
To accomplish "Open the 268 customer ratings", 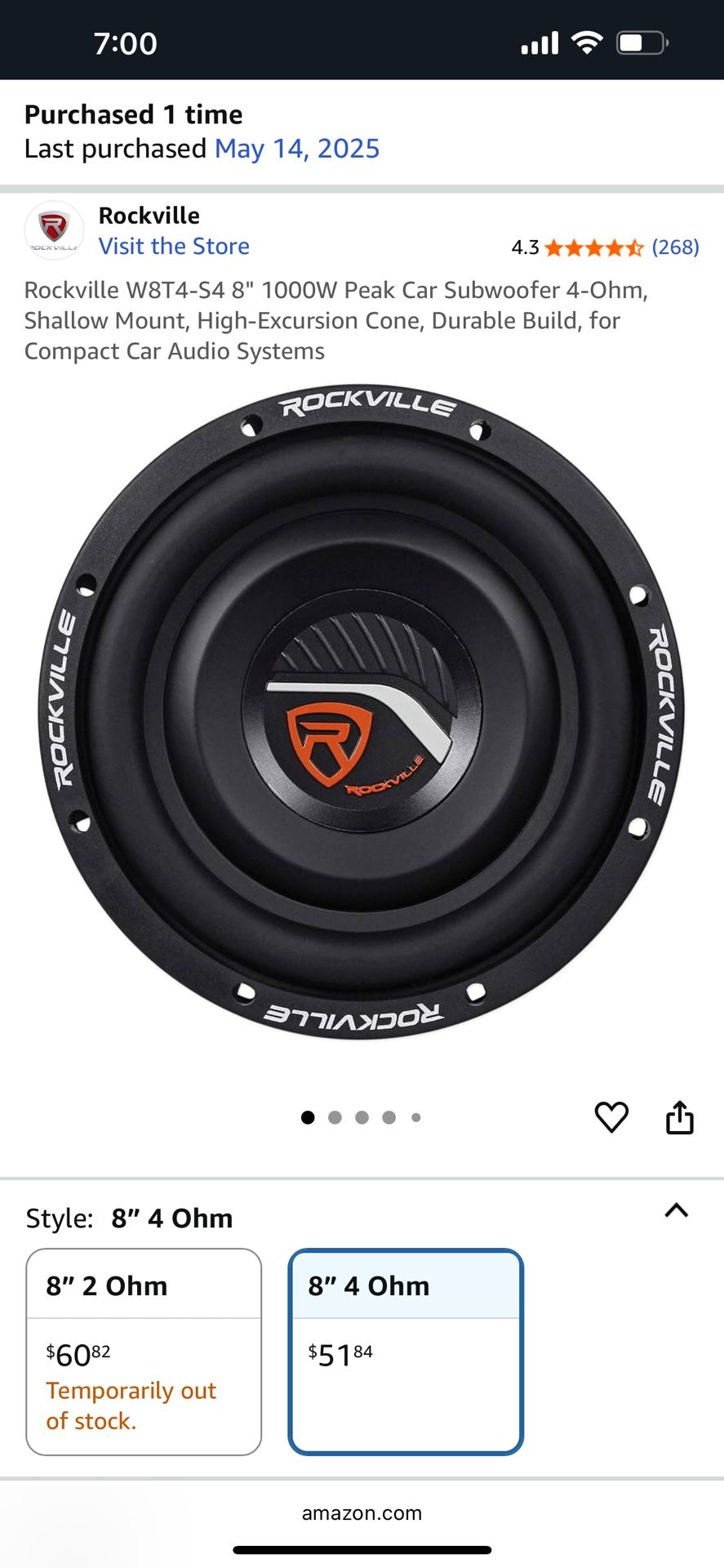I will pyautogui.click(x=674, y=247).
